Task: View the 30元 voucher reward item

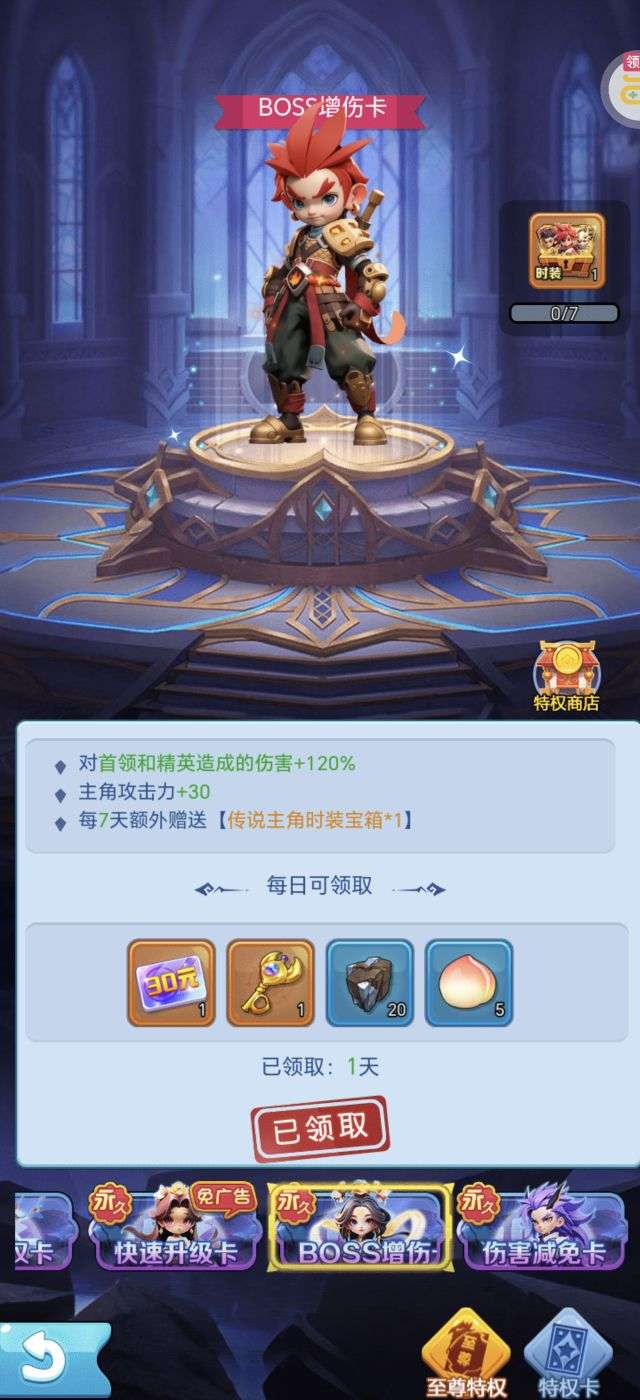Action: click(171, 982)
